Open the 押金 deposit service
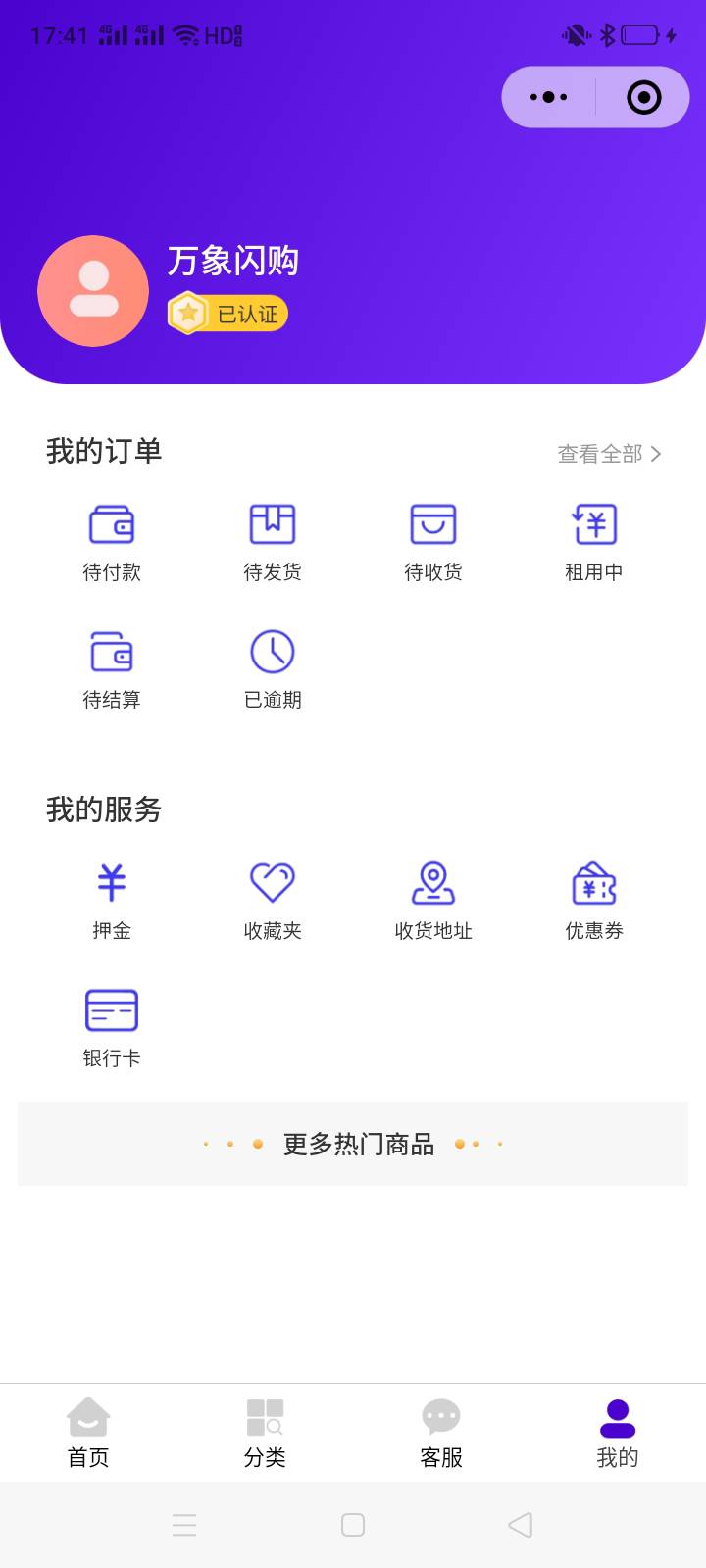The image size is (706, 1568). pos(112,902)
